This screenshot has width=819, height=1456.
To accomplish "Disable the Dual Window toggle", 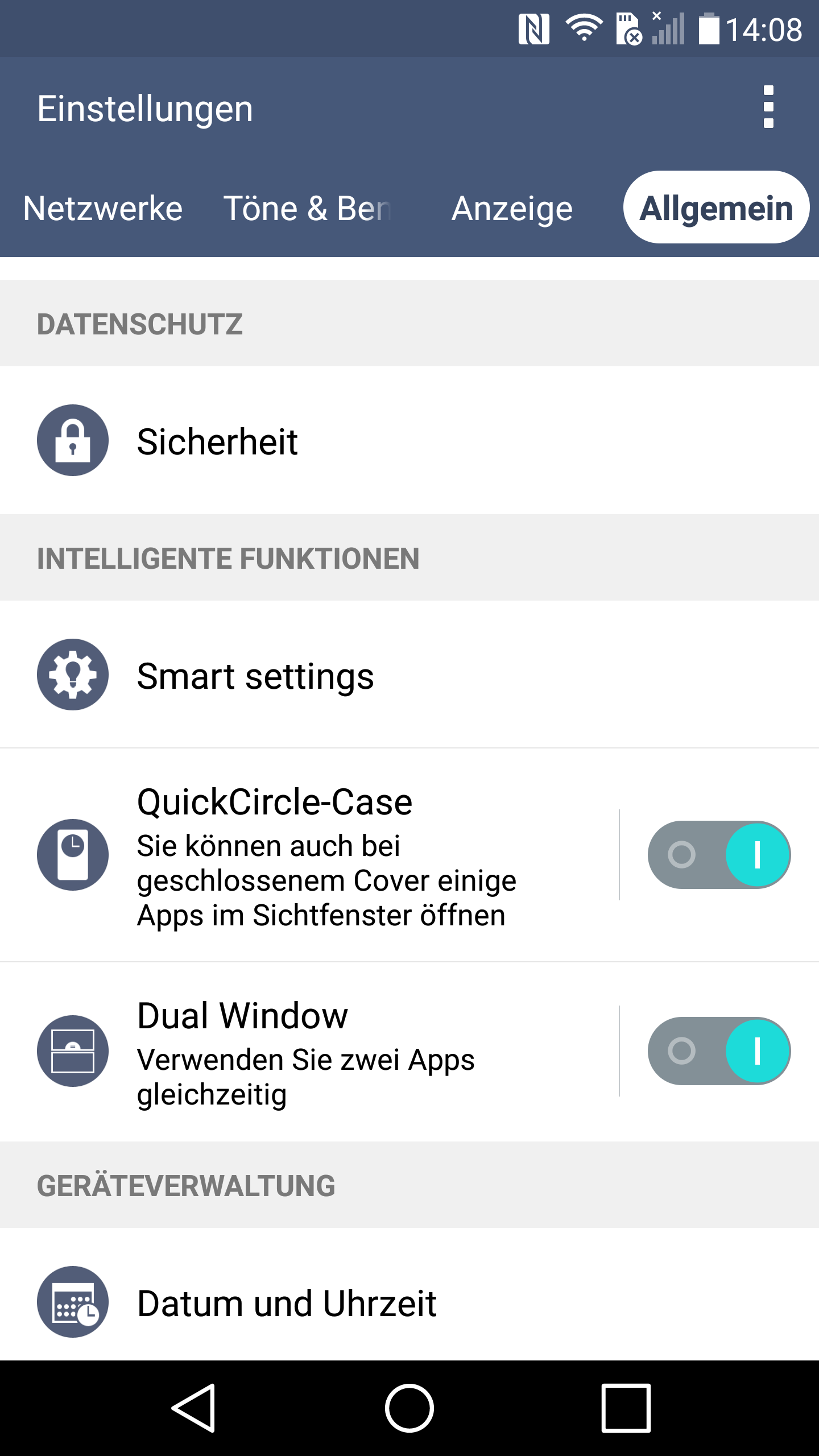I will 719,1051.
